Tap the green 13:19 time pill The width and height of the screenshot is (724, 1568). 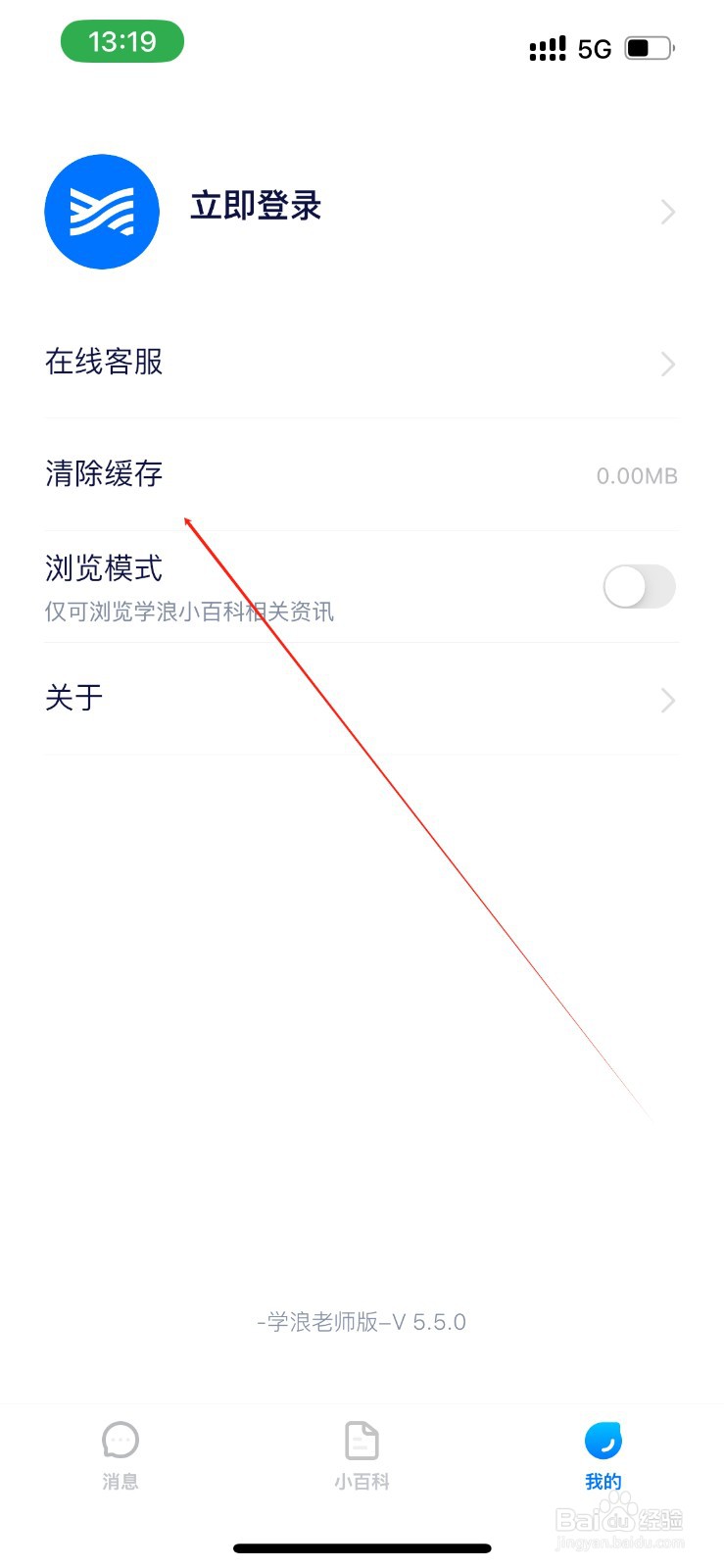pyautogui.click(x=122, y=42)
